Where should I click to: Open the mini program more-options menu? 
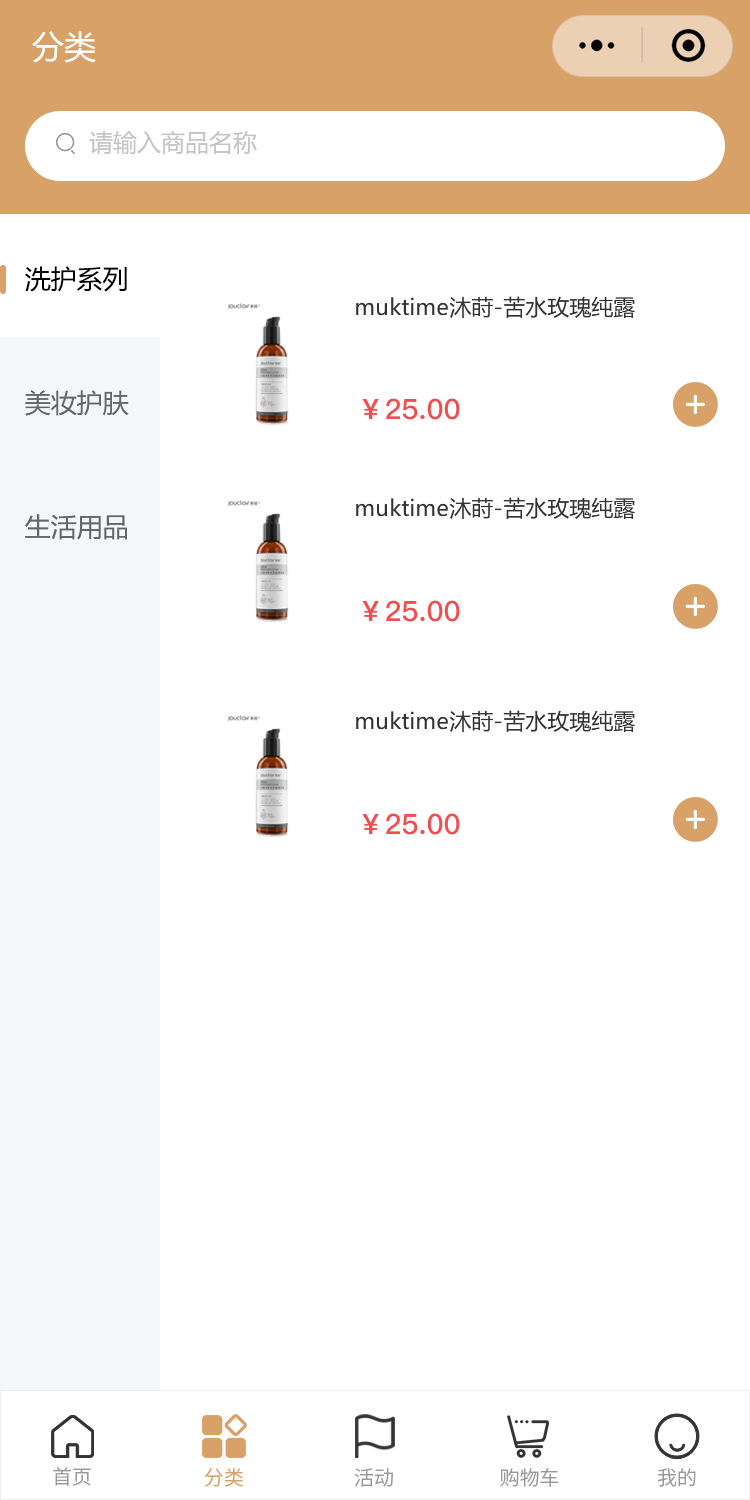pos(597,46)
